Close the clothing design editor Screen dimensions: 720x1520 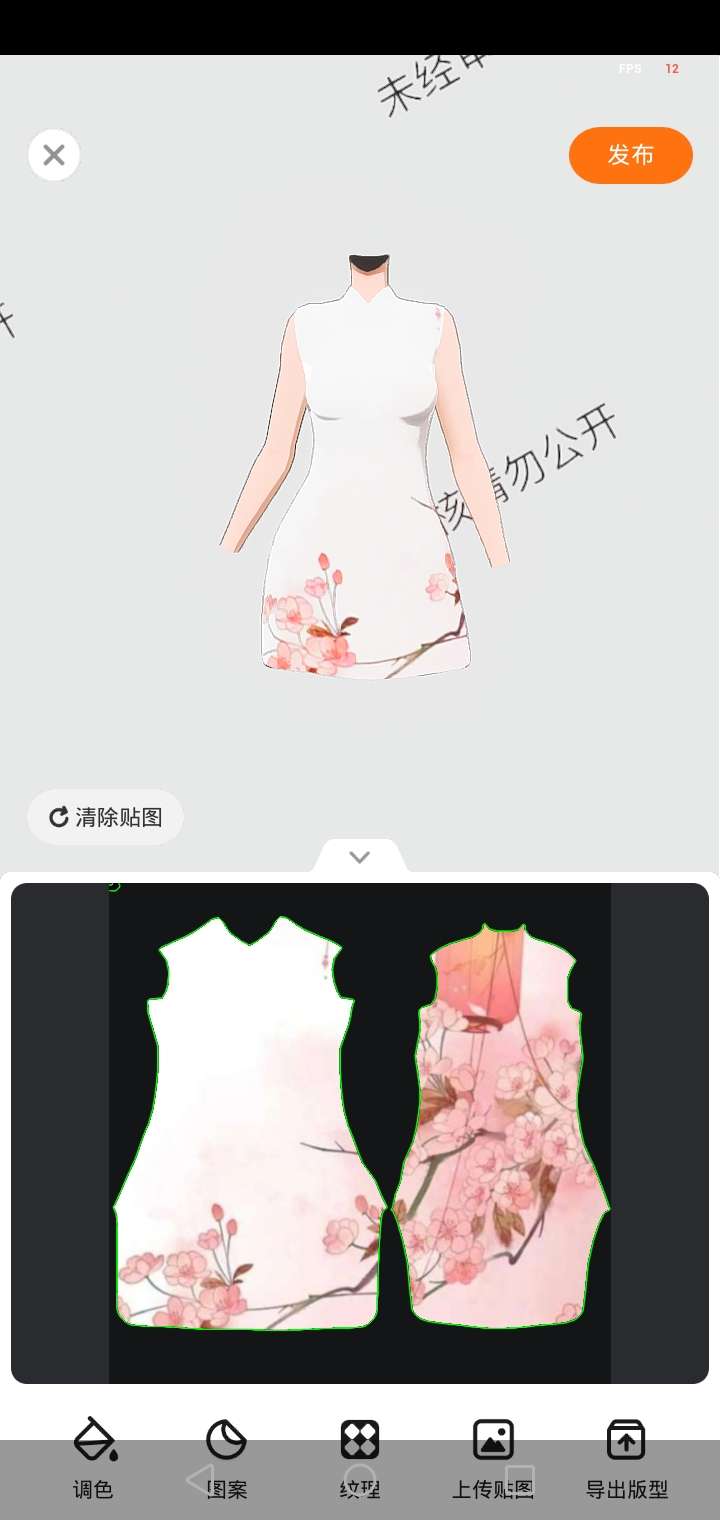coord(54,155)
